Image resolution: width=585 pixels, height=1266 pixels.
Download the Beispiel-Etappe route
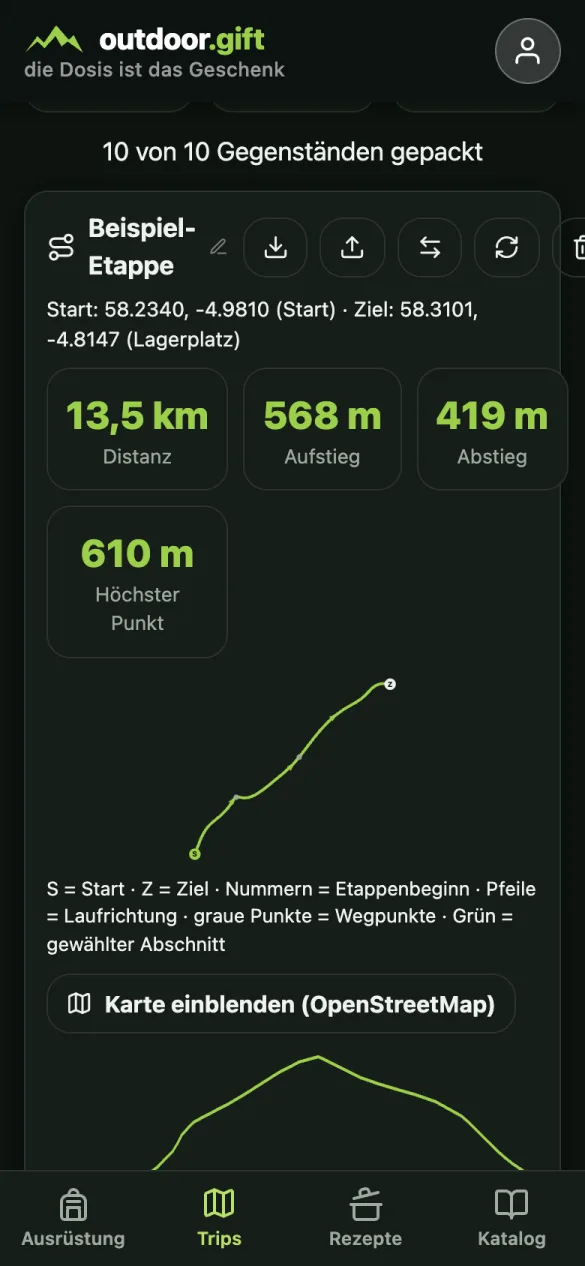[275, 247]
